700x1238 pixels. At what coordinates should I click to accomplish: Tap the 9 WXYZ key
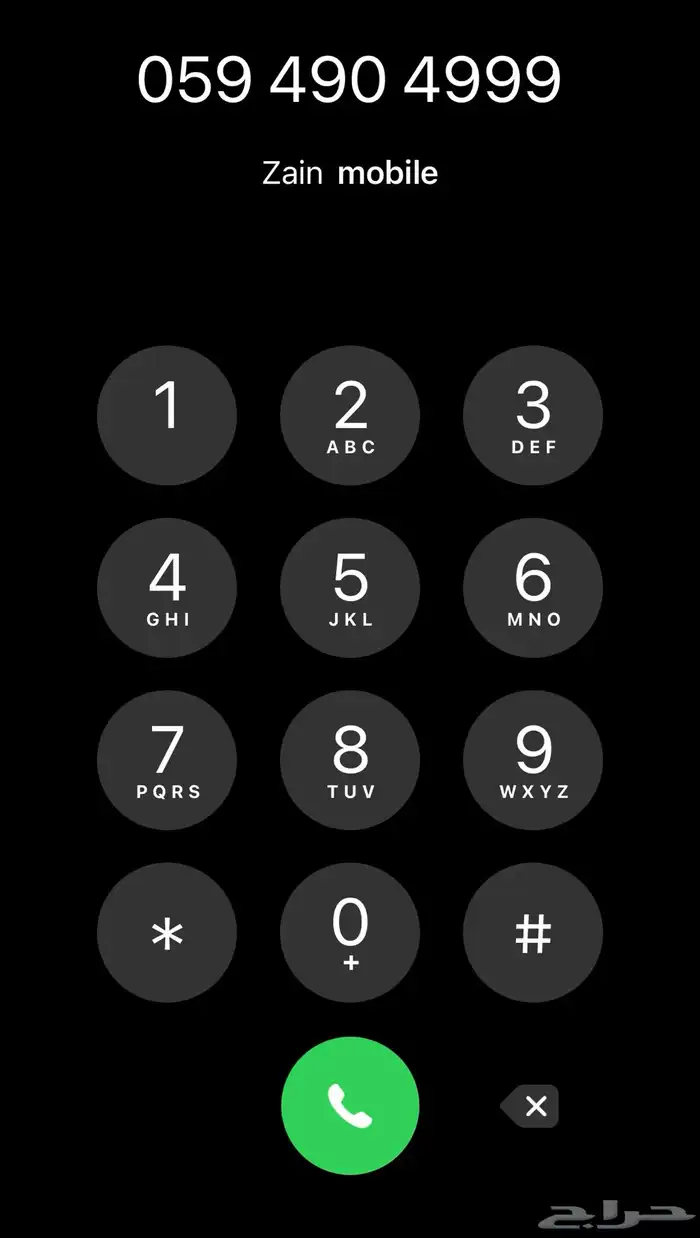[x=533, y=760]
